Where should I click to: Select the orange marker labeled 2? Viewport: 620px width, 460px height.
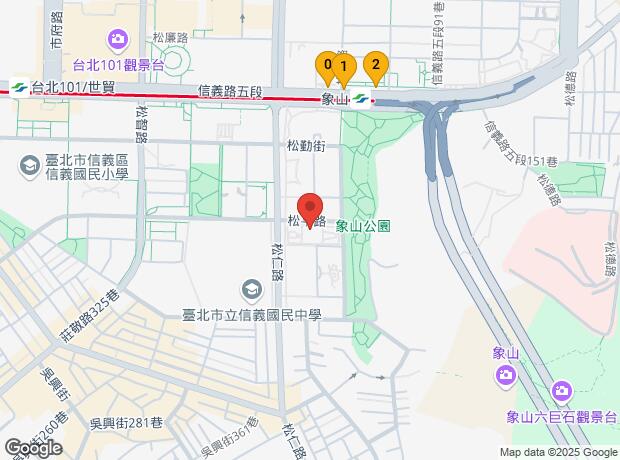[x=375, y=66]
